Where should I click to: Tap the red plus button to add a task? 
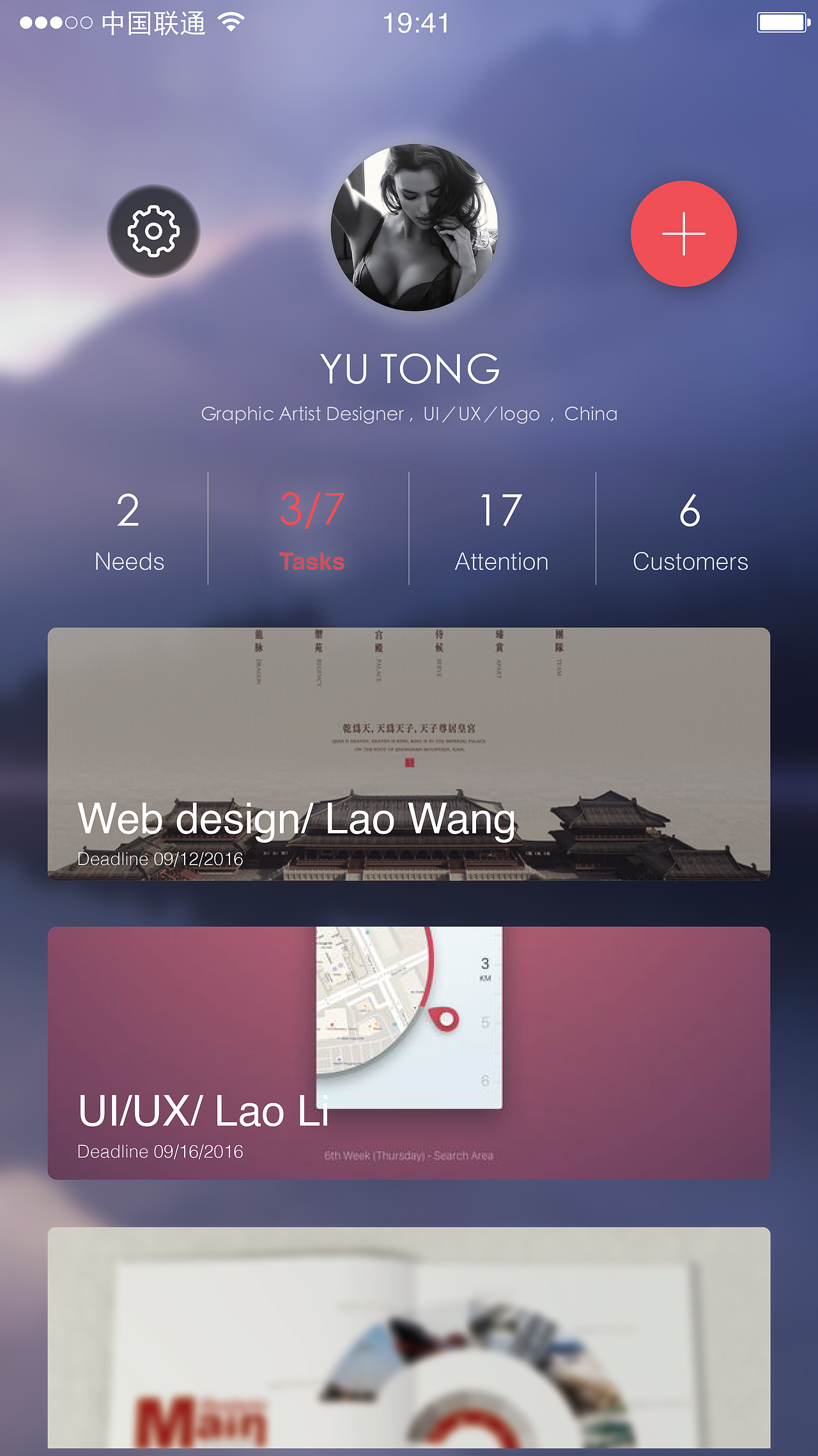684,234
